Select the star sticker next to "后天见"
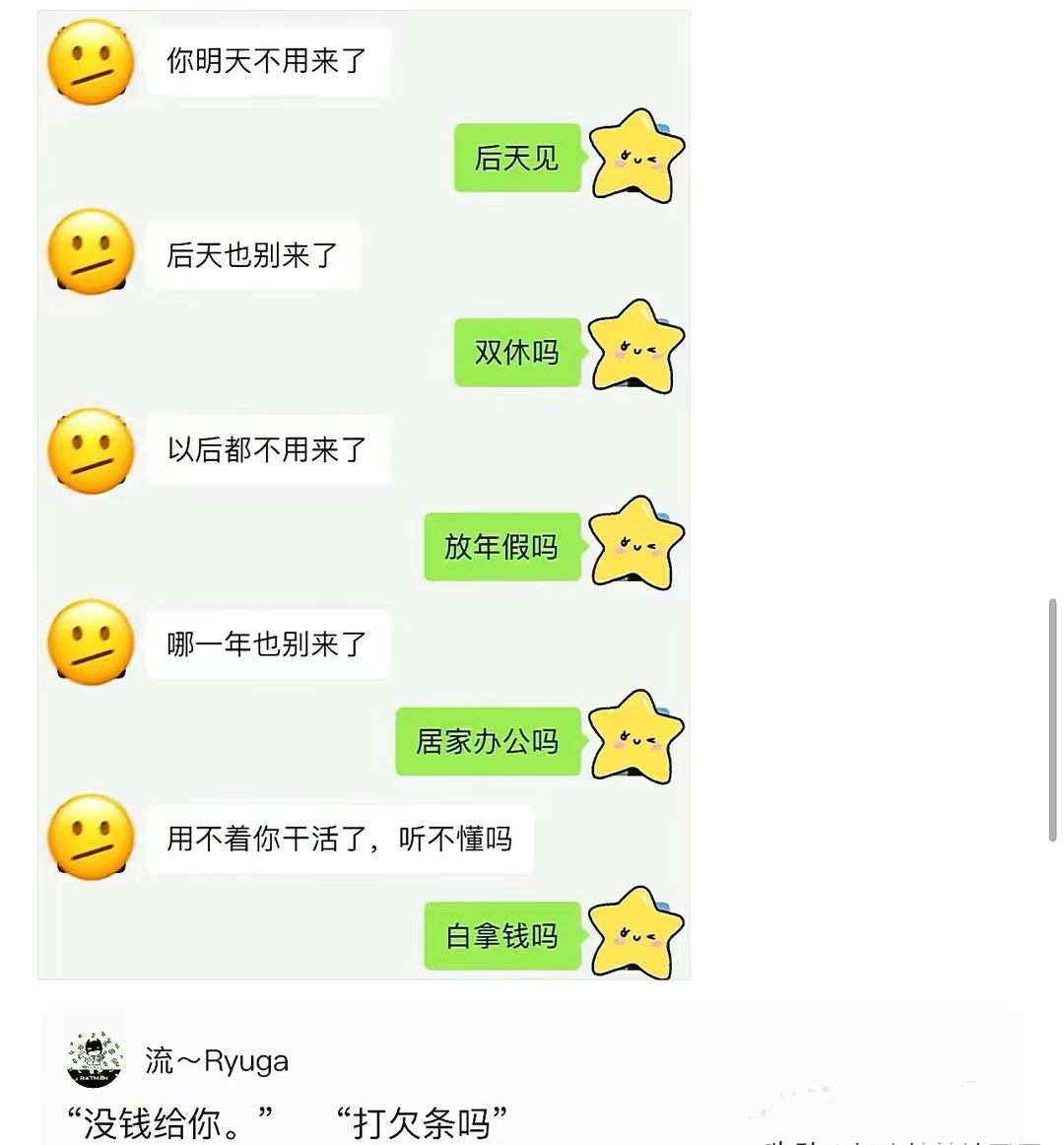Screen dimensions: 1064x1145 pyautogui.click(x=636, y=156)
